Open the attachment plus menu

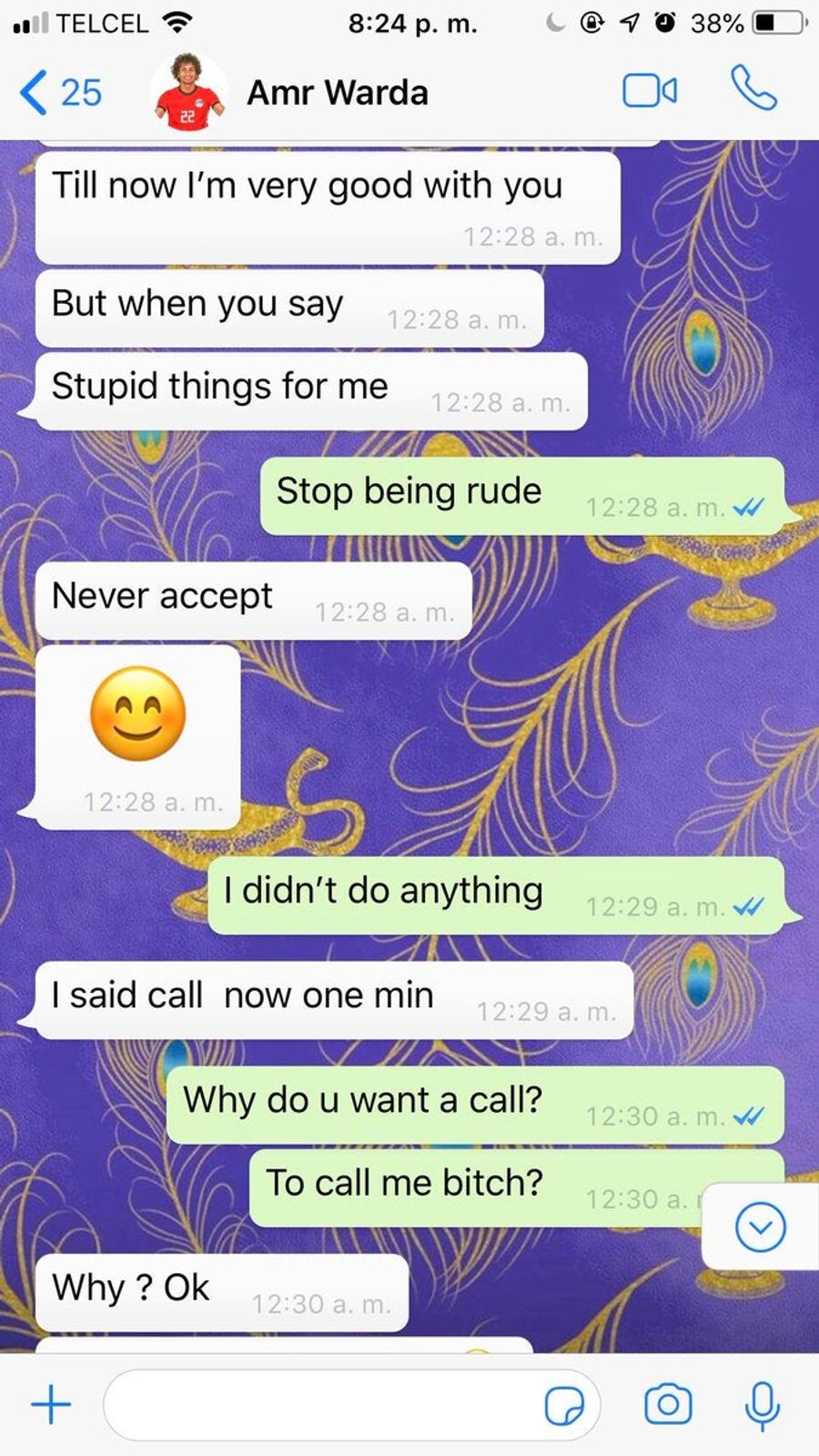51,1404
